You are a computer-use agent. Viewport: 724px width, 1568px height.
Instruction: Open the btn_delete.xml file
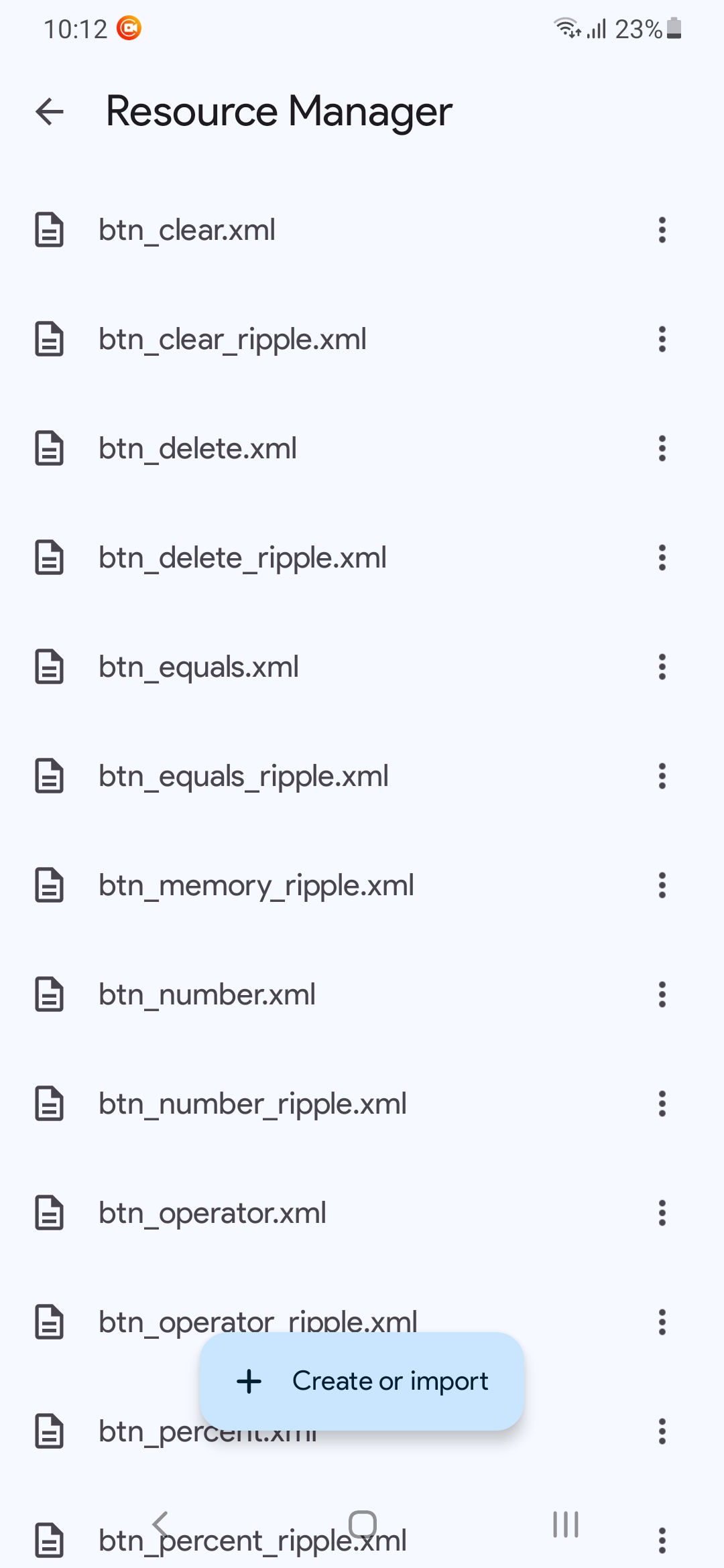pos(362,448)
